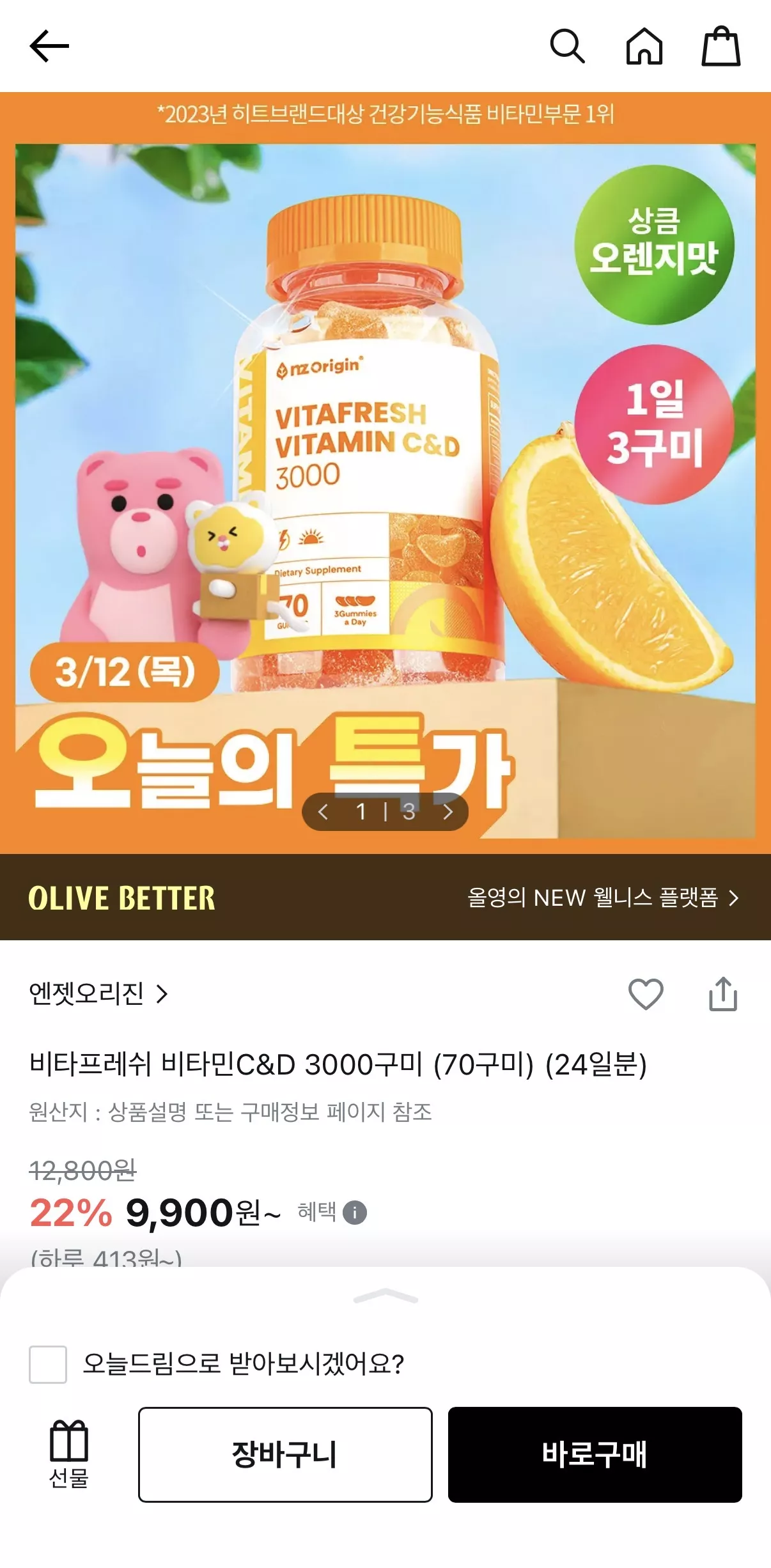
Task: Open the search function
Action: (x=569, y=45)
